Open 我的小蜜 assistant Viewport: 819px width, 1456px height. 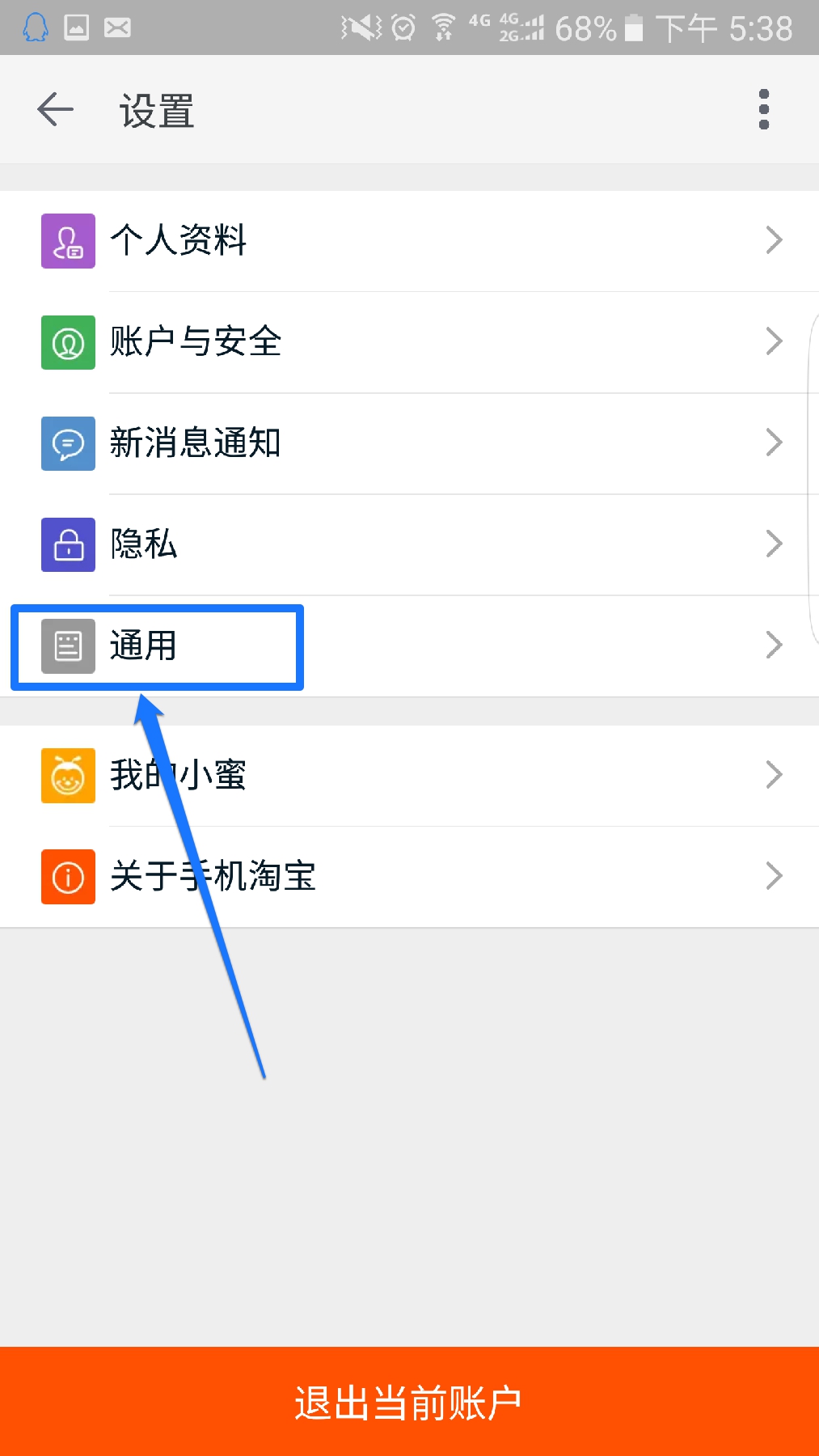409,775
